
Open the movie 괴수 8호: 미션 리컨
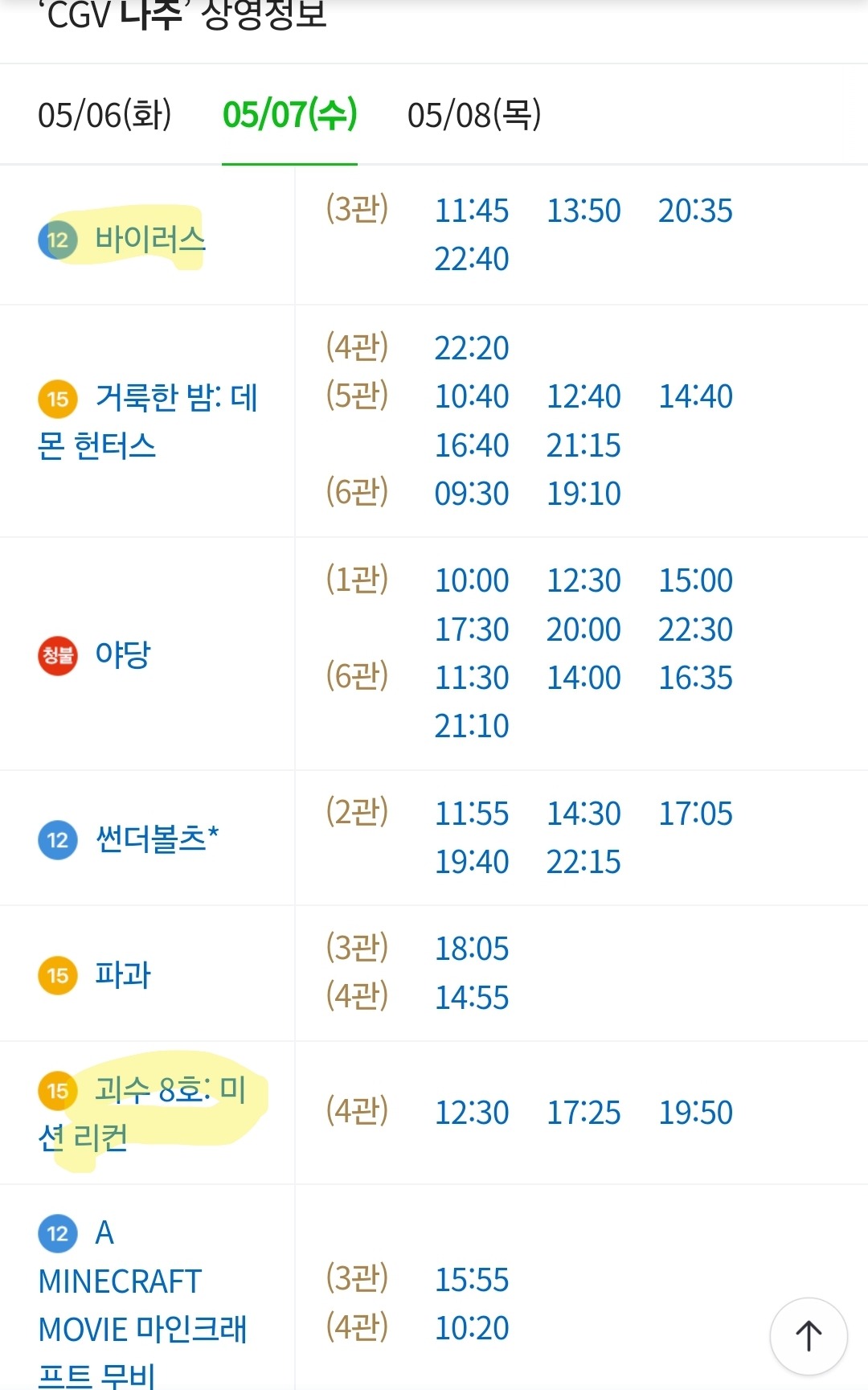[x=142, y=1113]
